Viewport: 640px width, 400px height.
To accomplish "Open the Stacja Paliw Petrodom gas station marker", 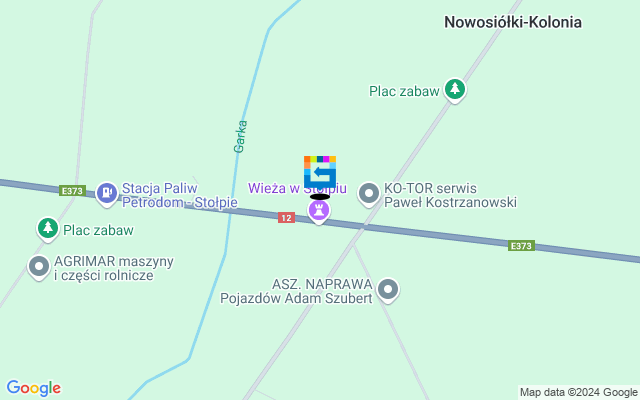I will click(x=106, y=191).
